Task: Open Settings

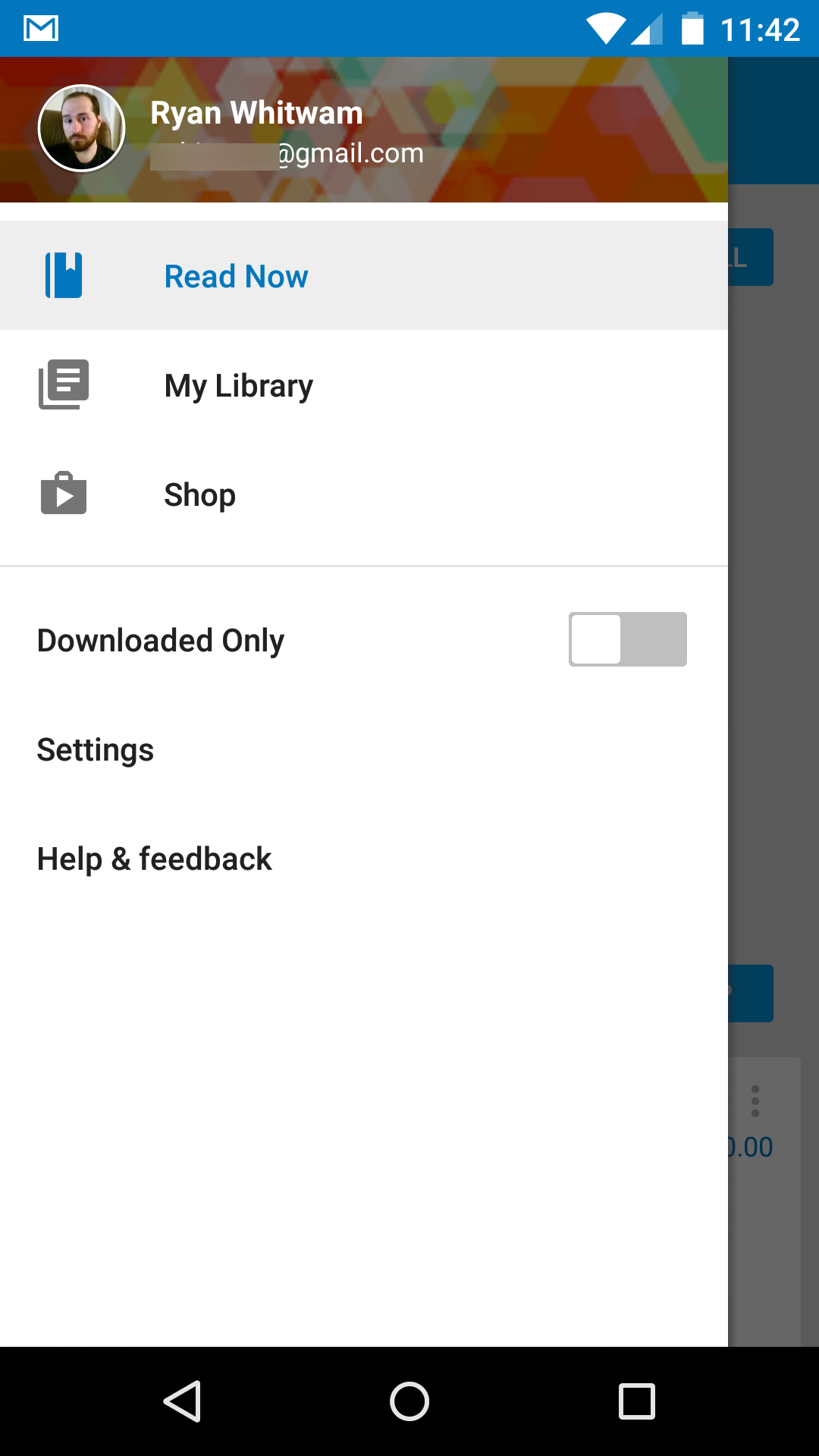Action: pyautogui.click(x=95, y=749)
